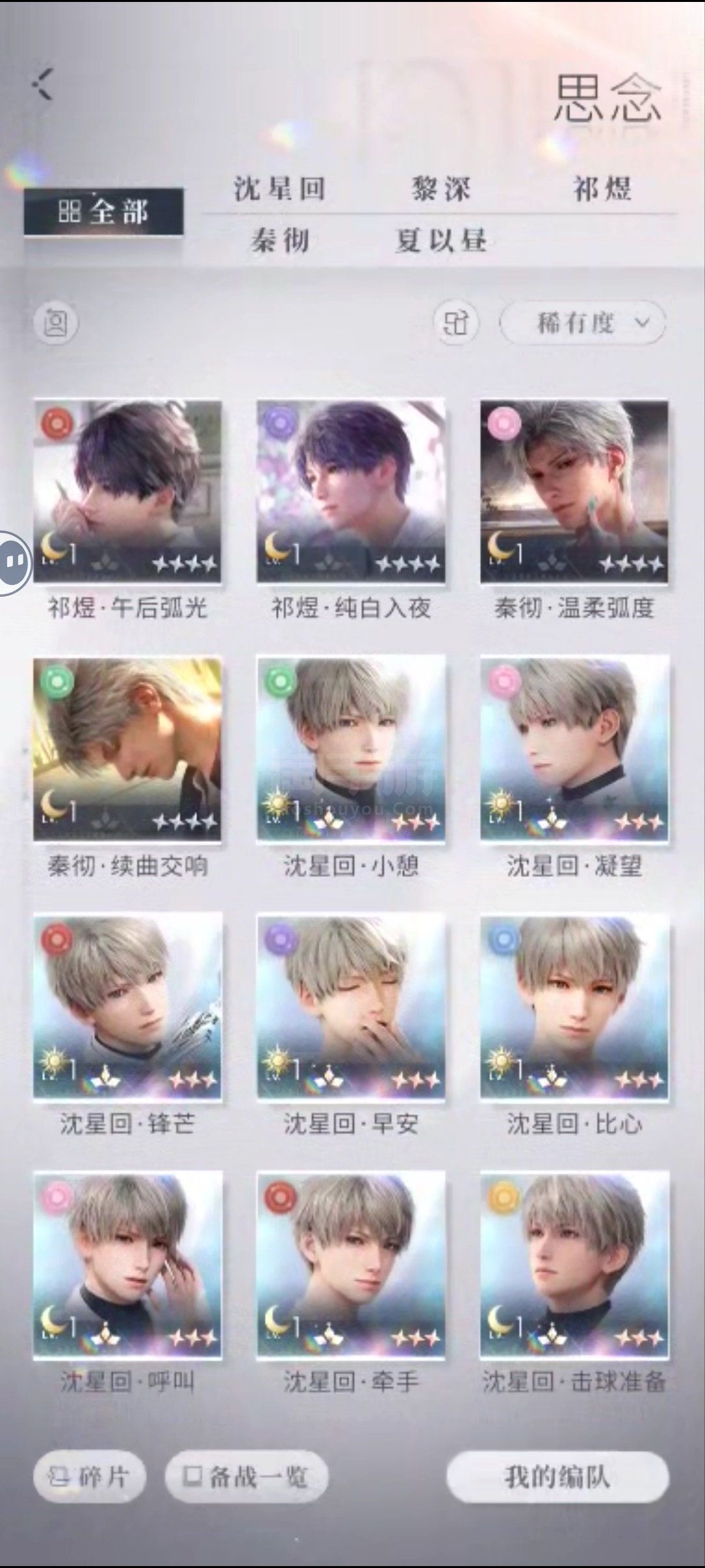Tap the portrait view icon at left
This screenshot has width=705, height=1568.
pos(55,322)
